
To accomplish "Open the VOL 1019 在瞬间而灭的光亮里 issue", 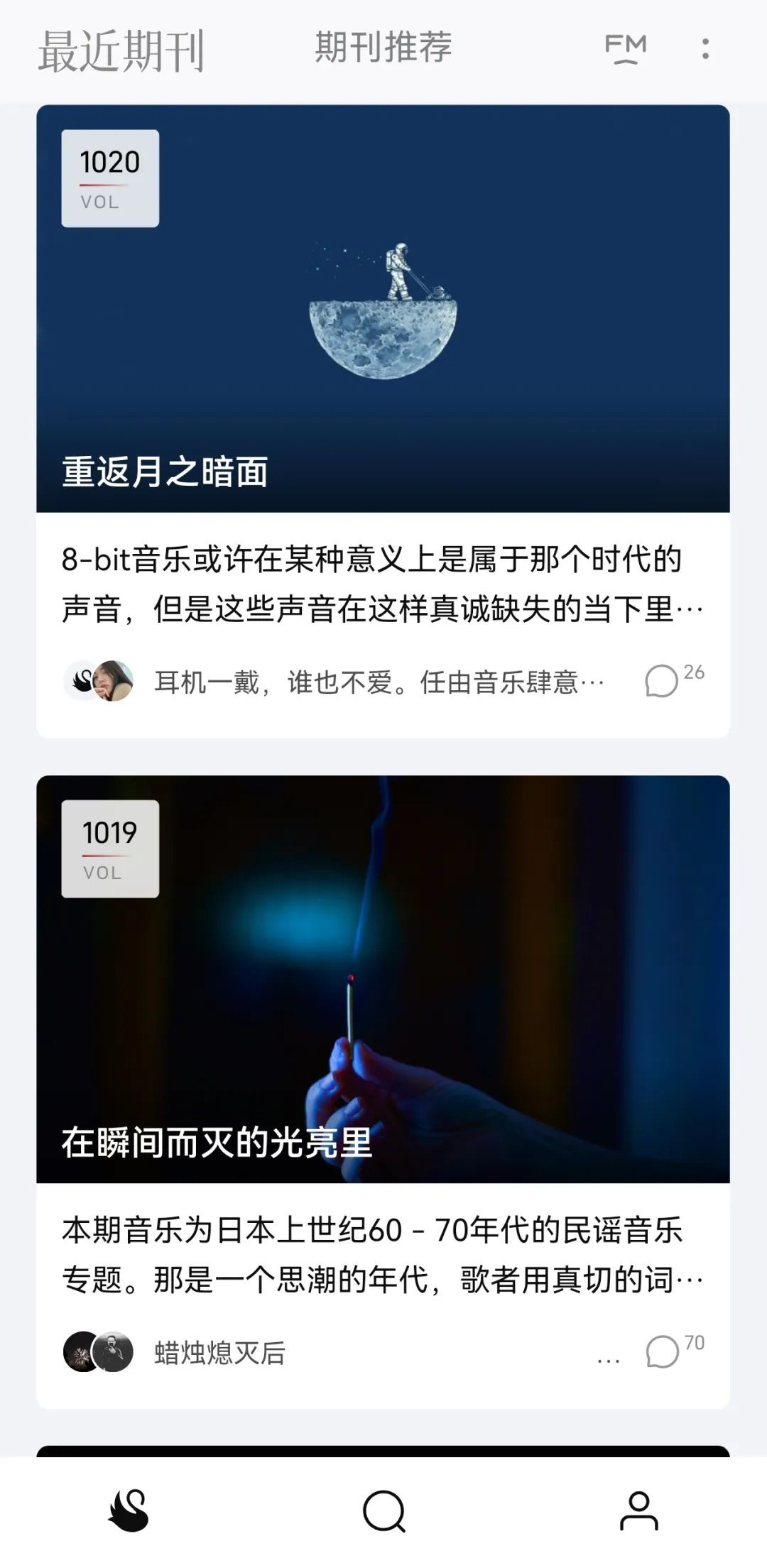I will (383, 979).
